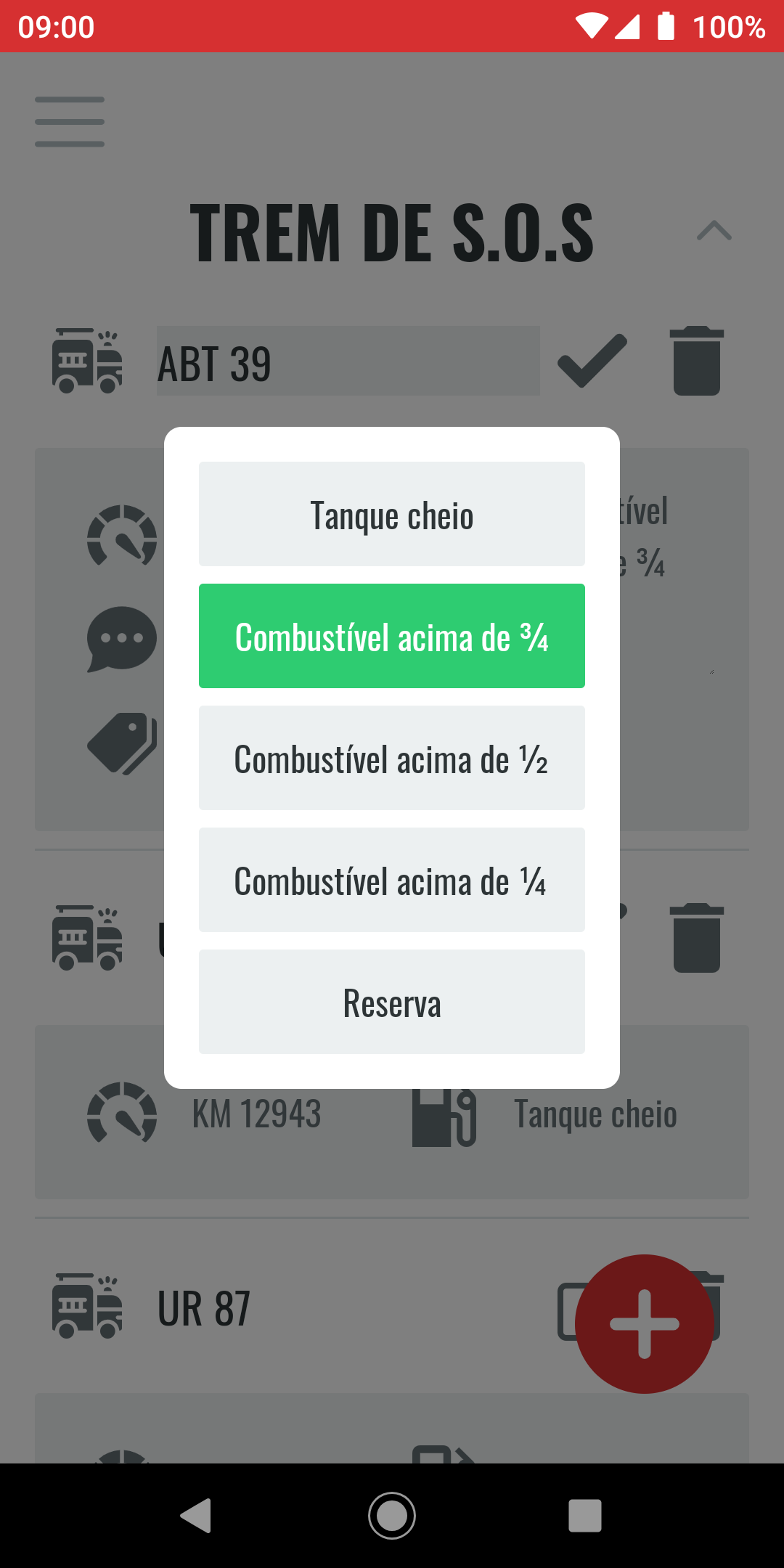The height and width of the screenshot is (1568, 784).
Task: Go back with system back button
Action: point(196,1516)
